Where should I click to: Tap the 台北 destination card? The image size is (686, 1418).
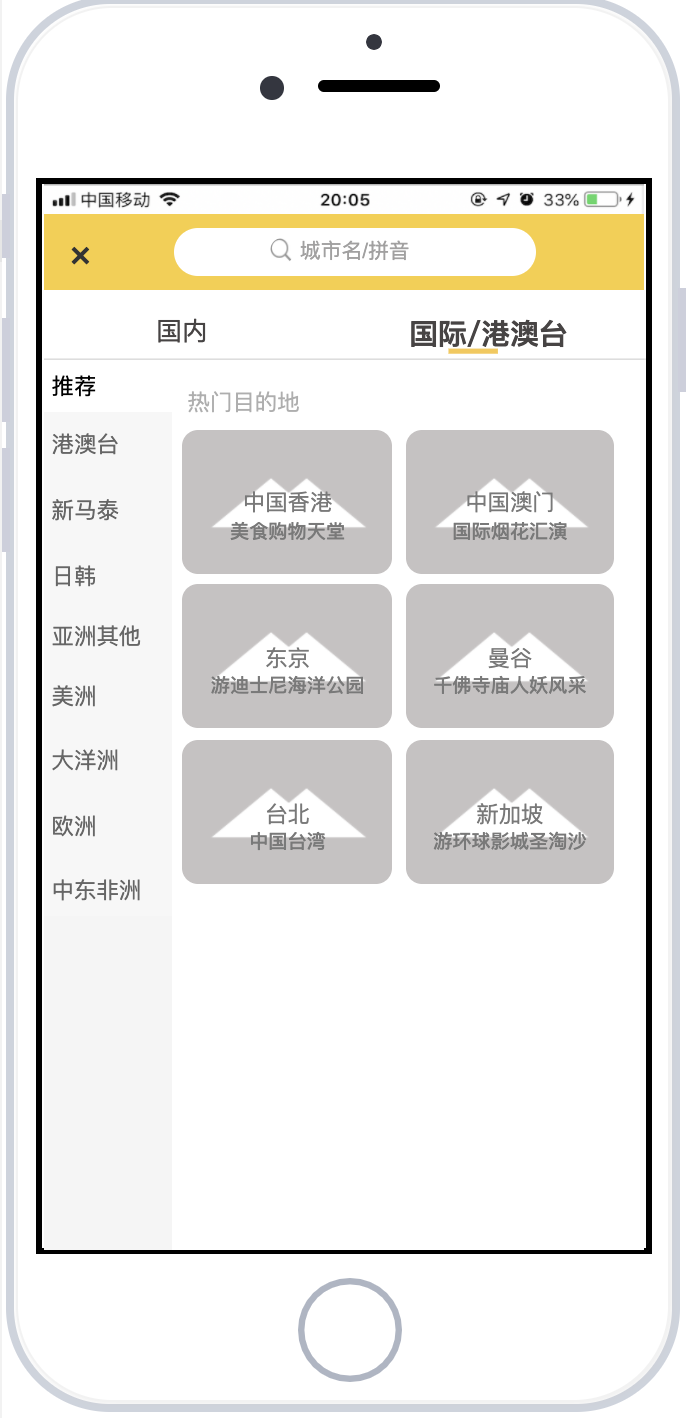tap(287, 812)
